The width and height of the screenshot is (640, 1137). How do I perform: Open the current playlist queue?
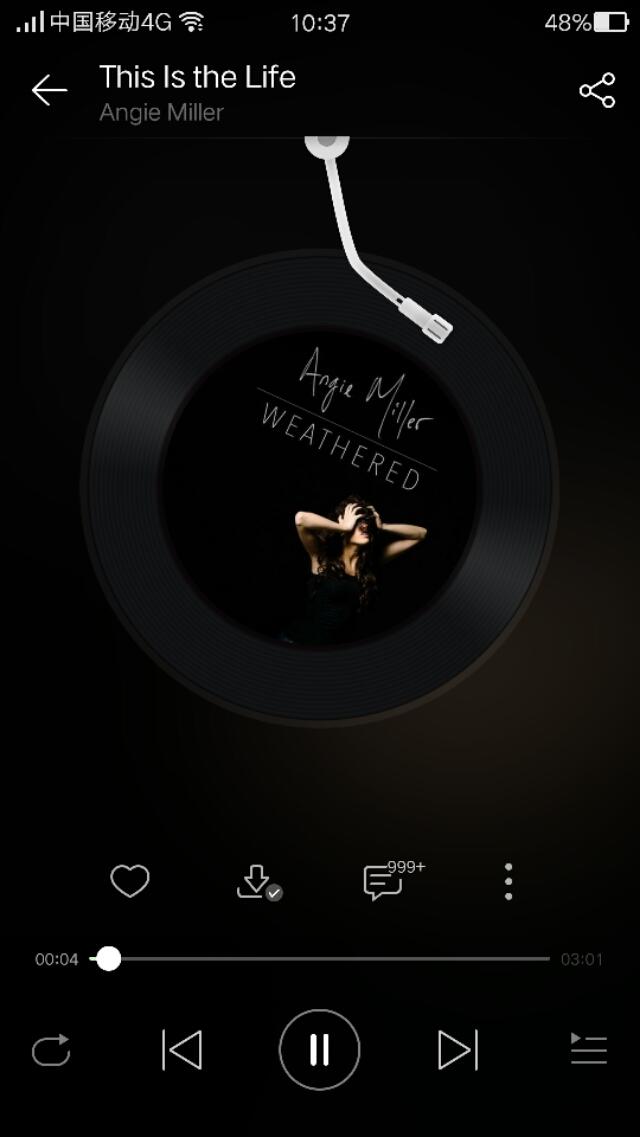588,1050
